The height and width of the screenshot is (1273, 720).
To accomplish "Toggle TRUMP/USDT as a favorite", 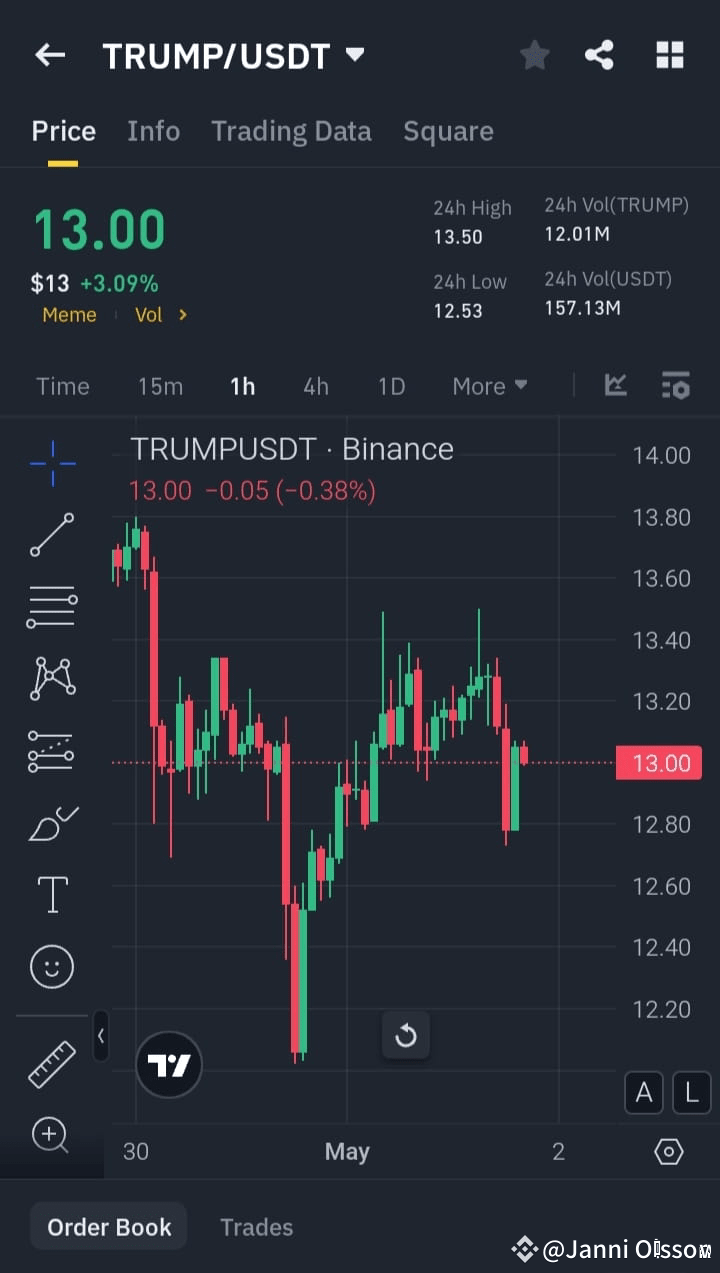I will [x=534, y=55].
